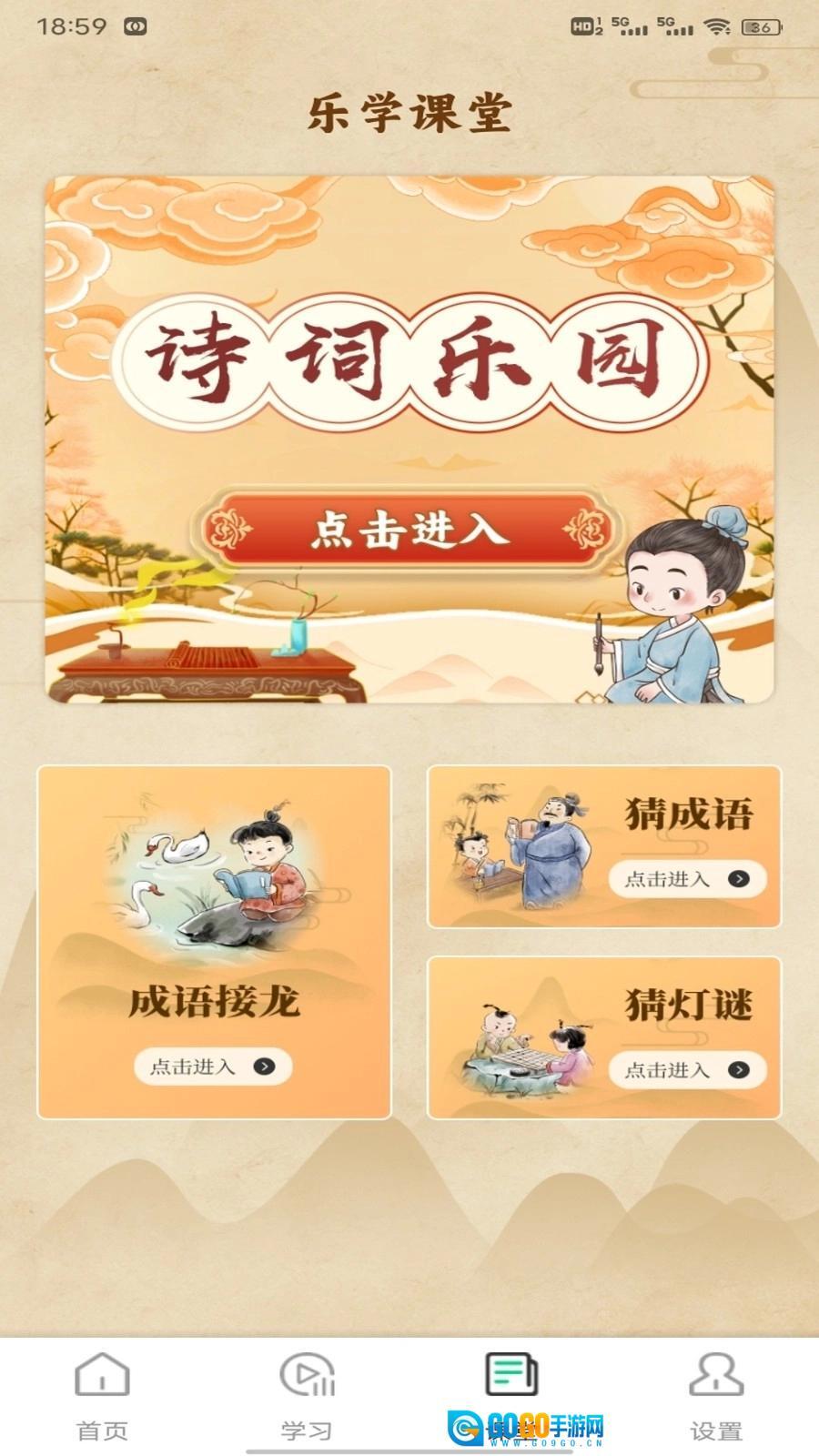Enter the 诗词乐园 poetry park
Image resolution: width=819 pixels, height=1456 pixels.
click(409, 531)
